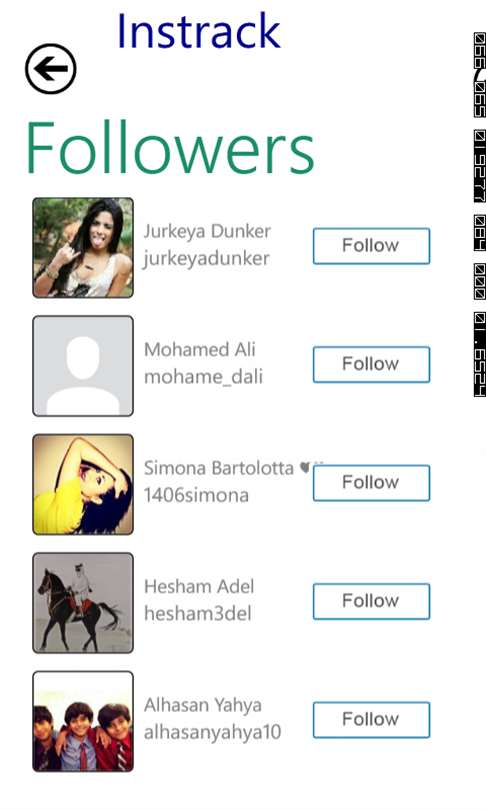This screenshot has width=486, height=810.
Task: Follow Mohamed Ali
Action: coord(371,364)
